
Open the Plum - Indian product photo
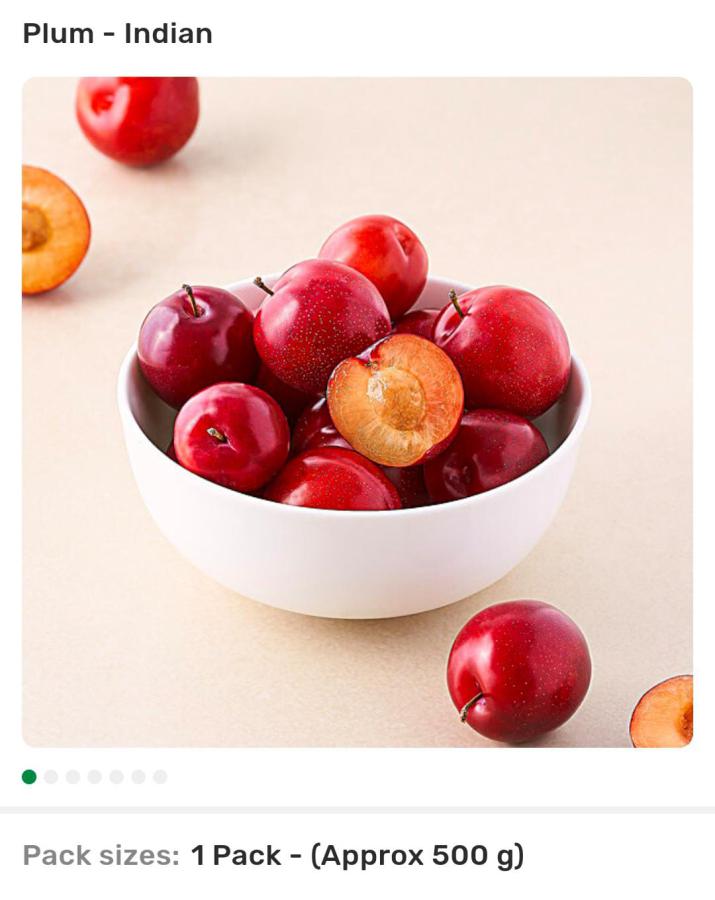point(357,412)
